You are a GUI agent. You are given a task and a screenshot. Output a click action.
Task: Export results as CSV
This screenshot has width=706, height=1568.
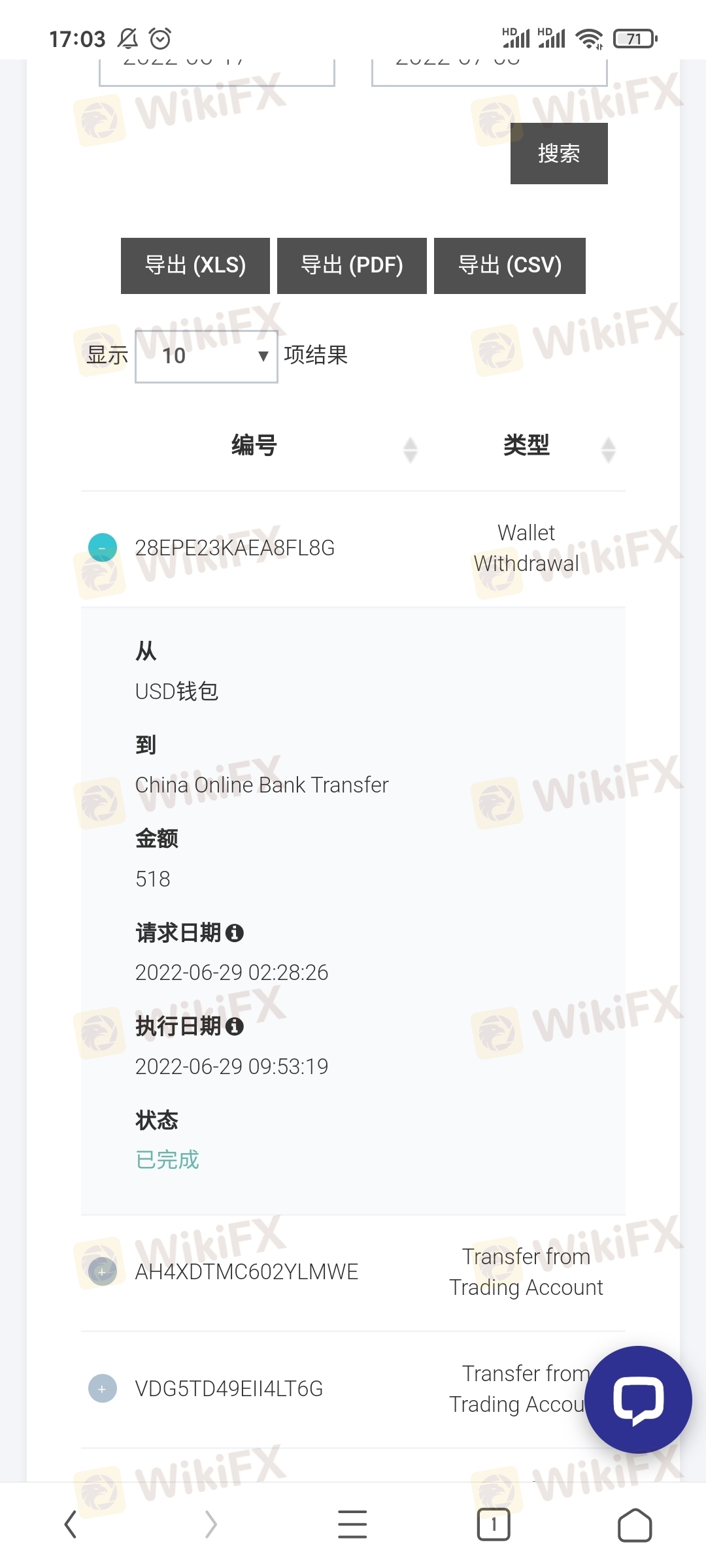(x=510, y=266)
